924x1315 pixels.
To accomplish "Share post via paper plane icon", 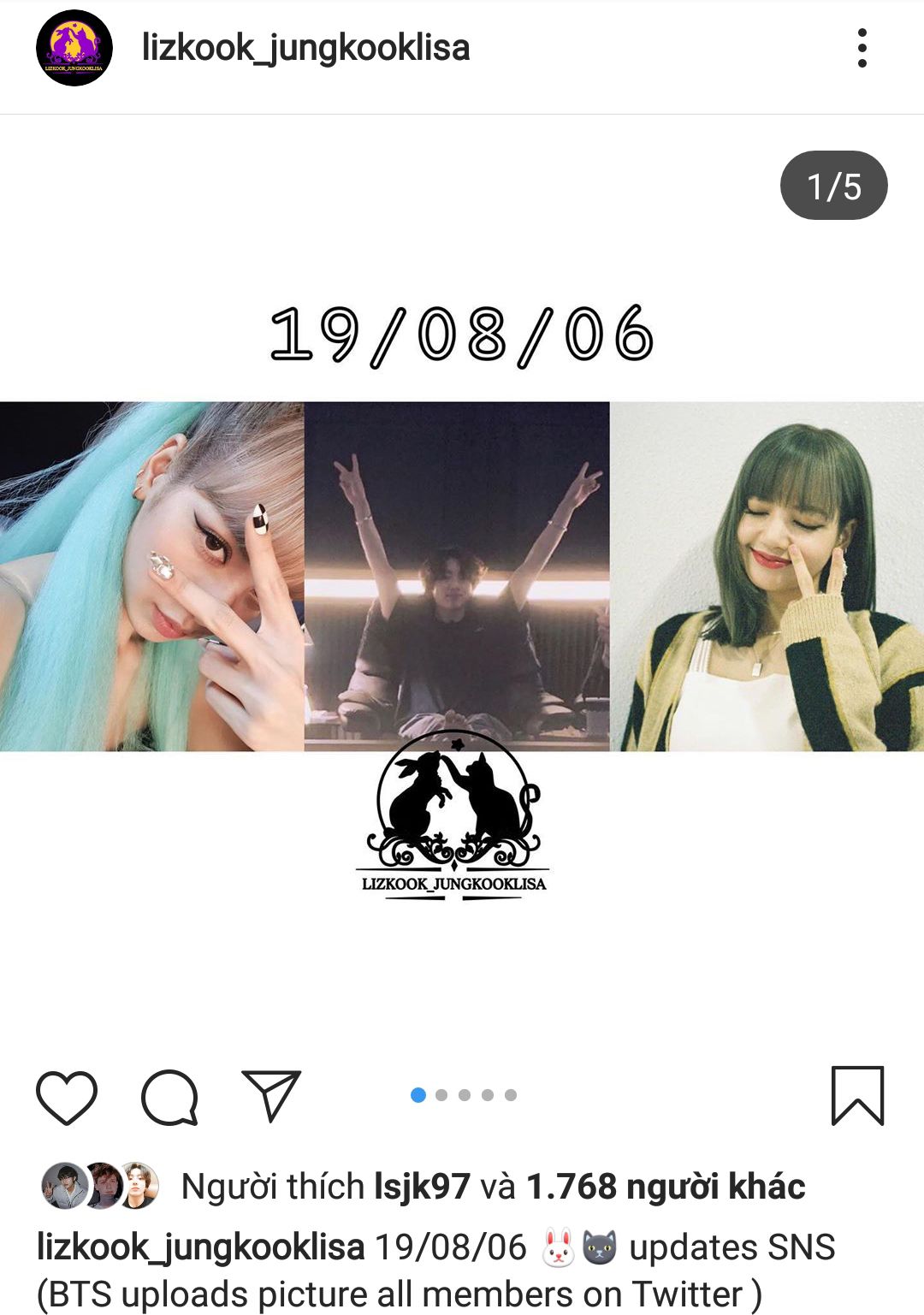I will (x=272, y=1095).
